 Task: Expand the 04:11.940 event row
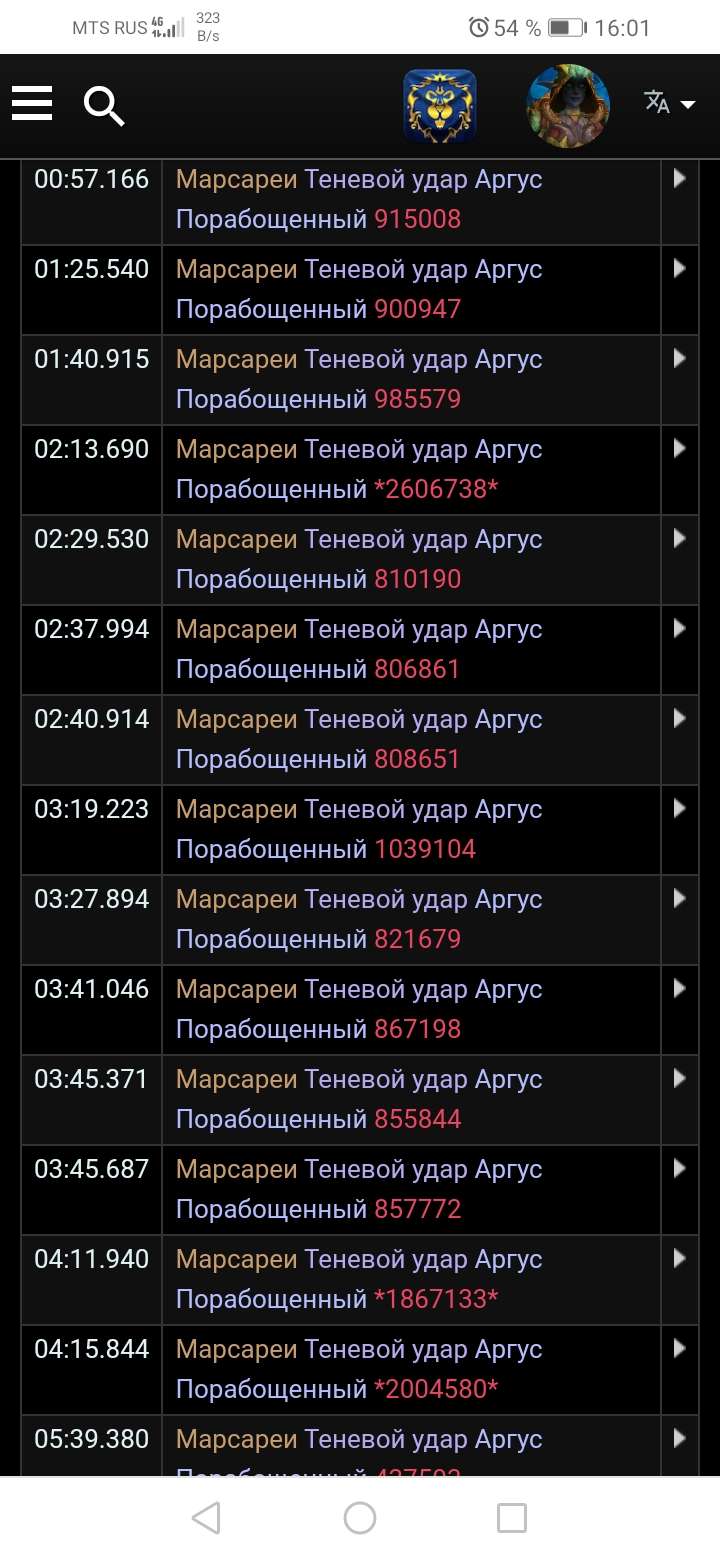(x=679, y=1259)
